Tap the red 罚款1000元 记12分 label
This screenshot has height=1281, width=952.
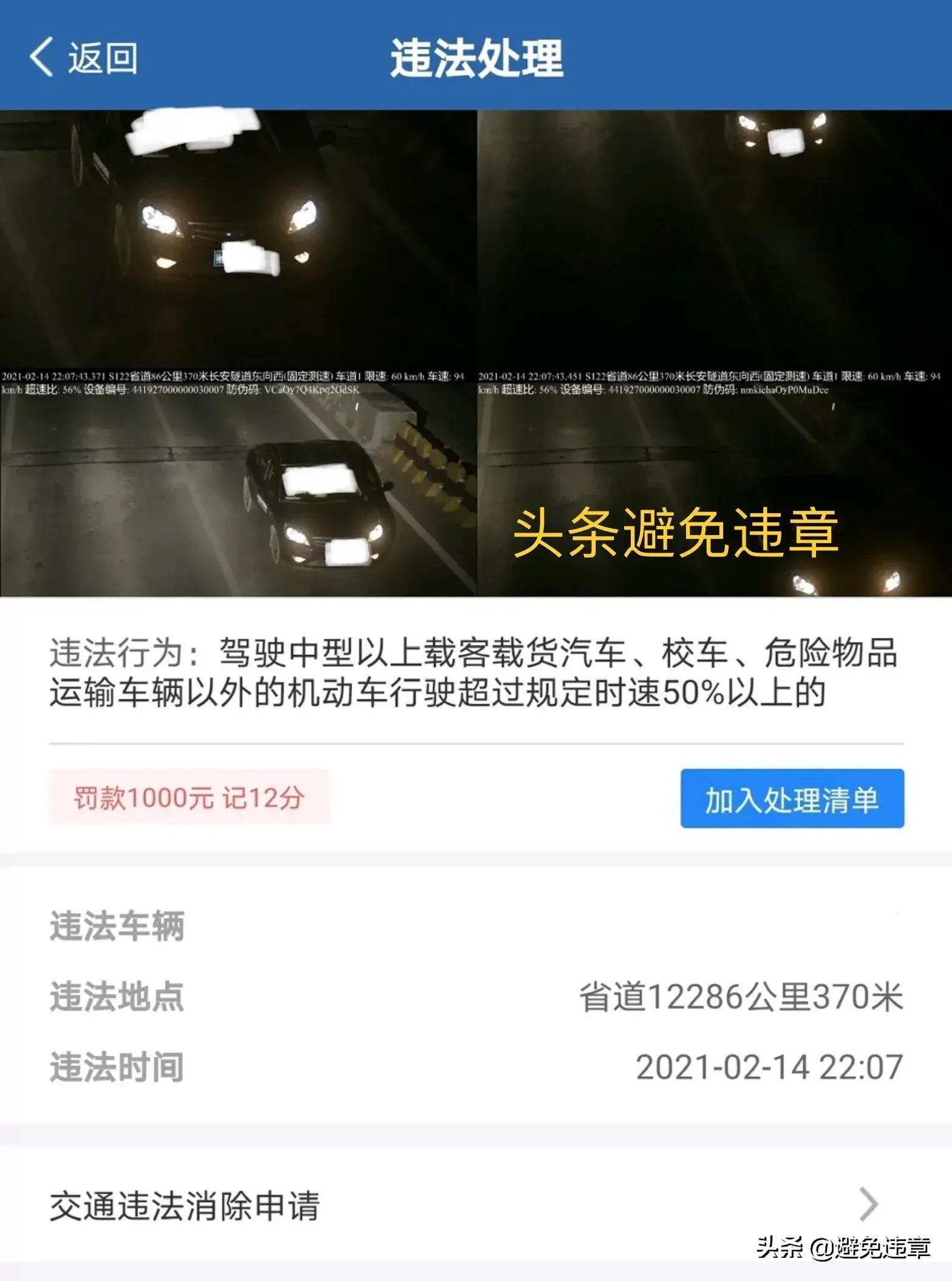pyautogui.click(x=188, y=800)
